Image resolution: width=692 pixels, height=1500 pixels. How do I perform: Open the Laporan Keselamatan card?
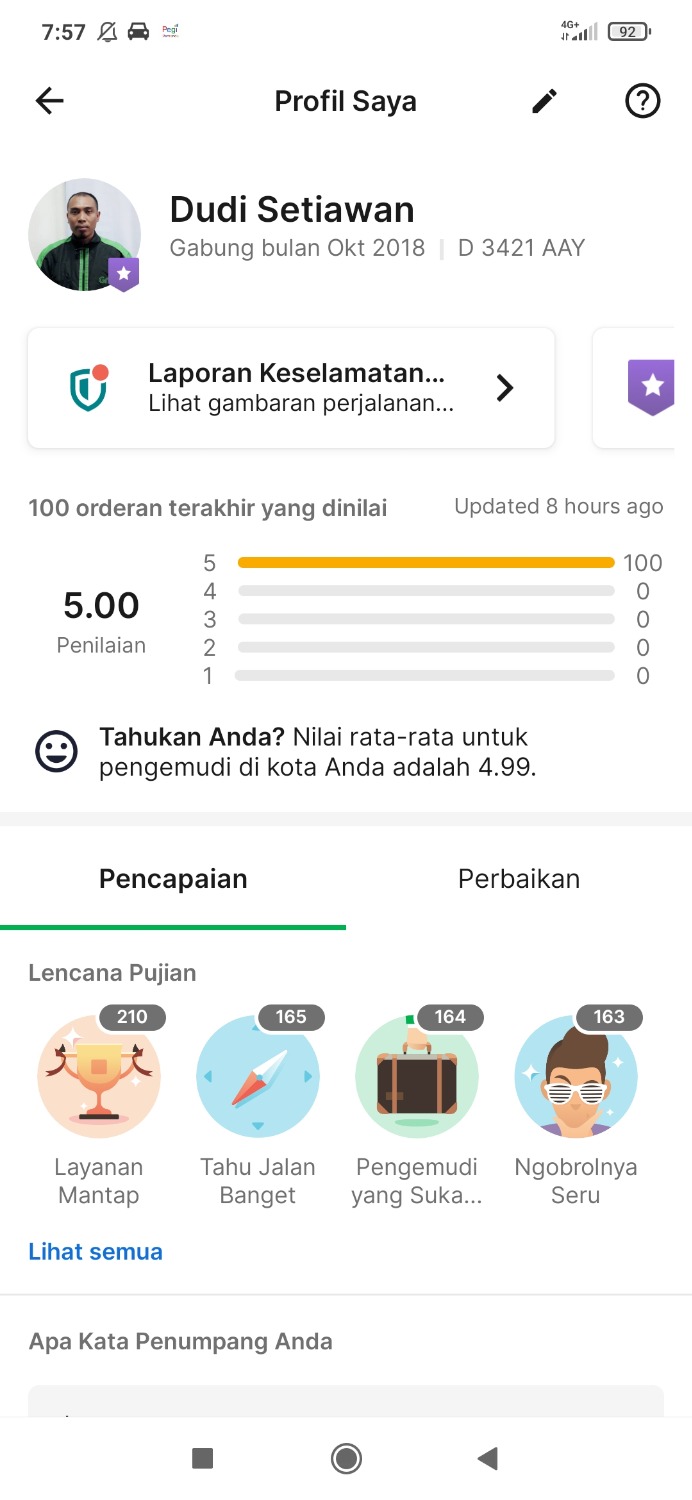coord(291,388)
